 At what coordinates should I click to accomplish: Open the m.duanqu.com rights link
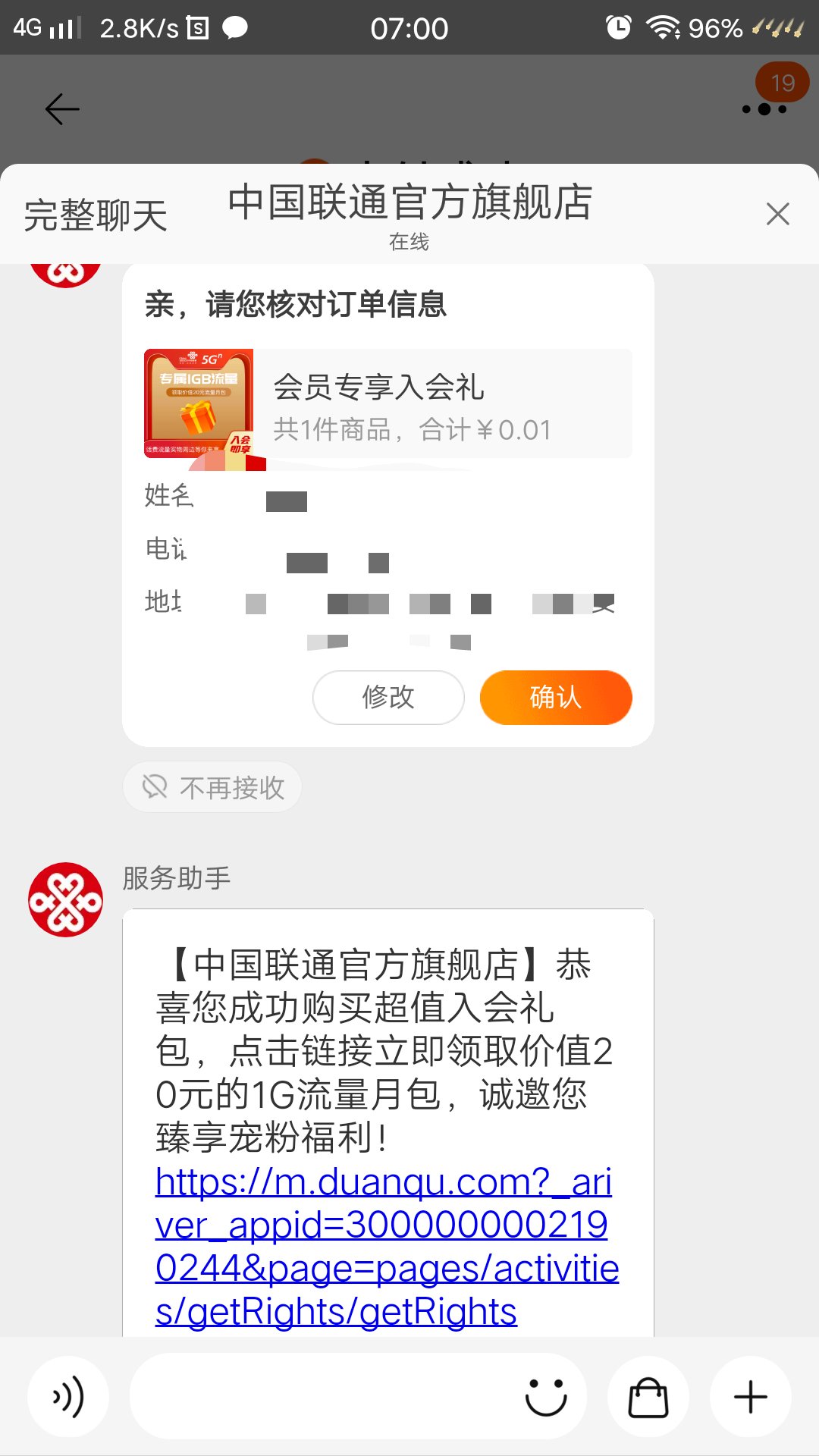point(383,1246)
